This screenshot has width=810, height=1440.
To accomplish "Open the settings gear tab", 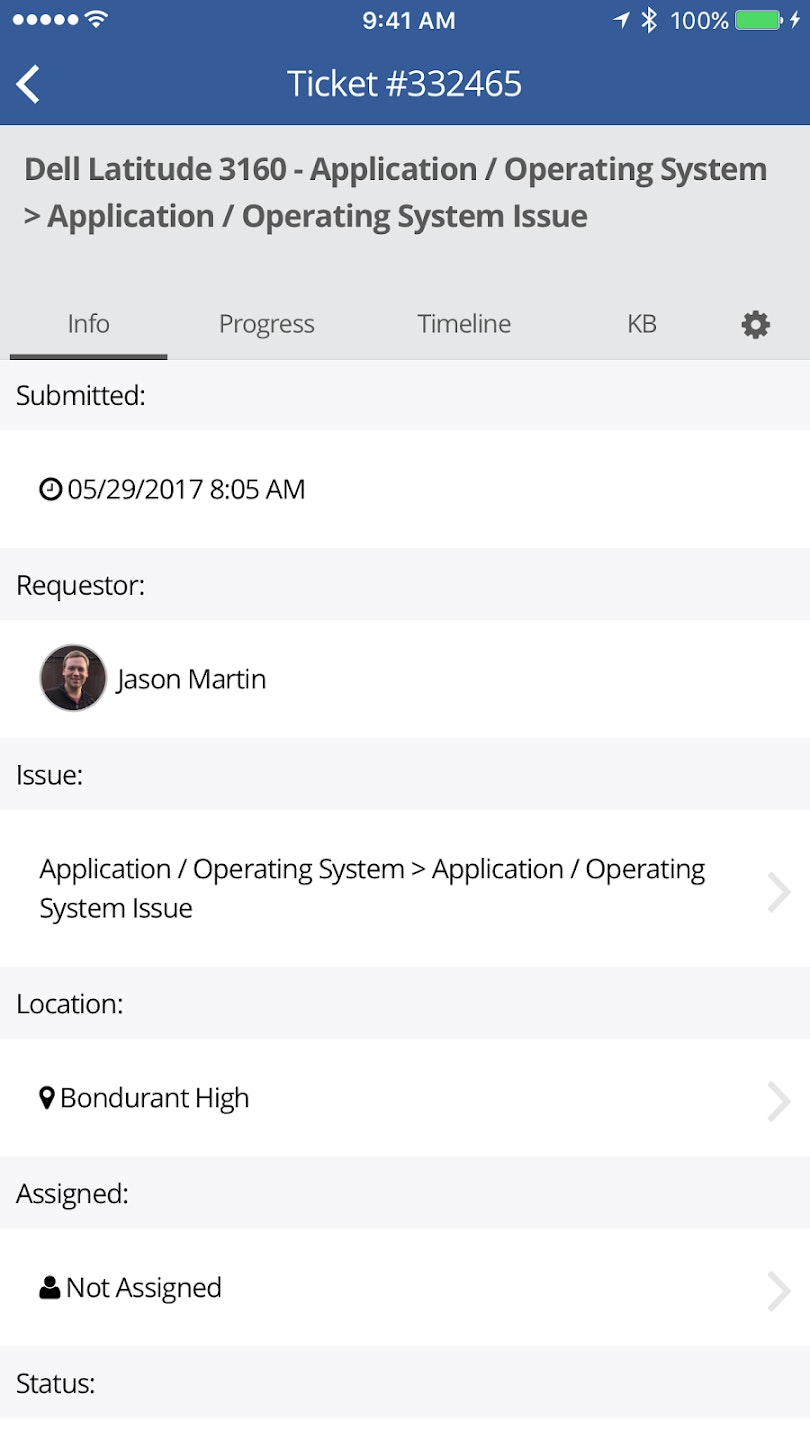I will coord(755,324).
